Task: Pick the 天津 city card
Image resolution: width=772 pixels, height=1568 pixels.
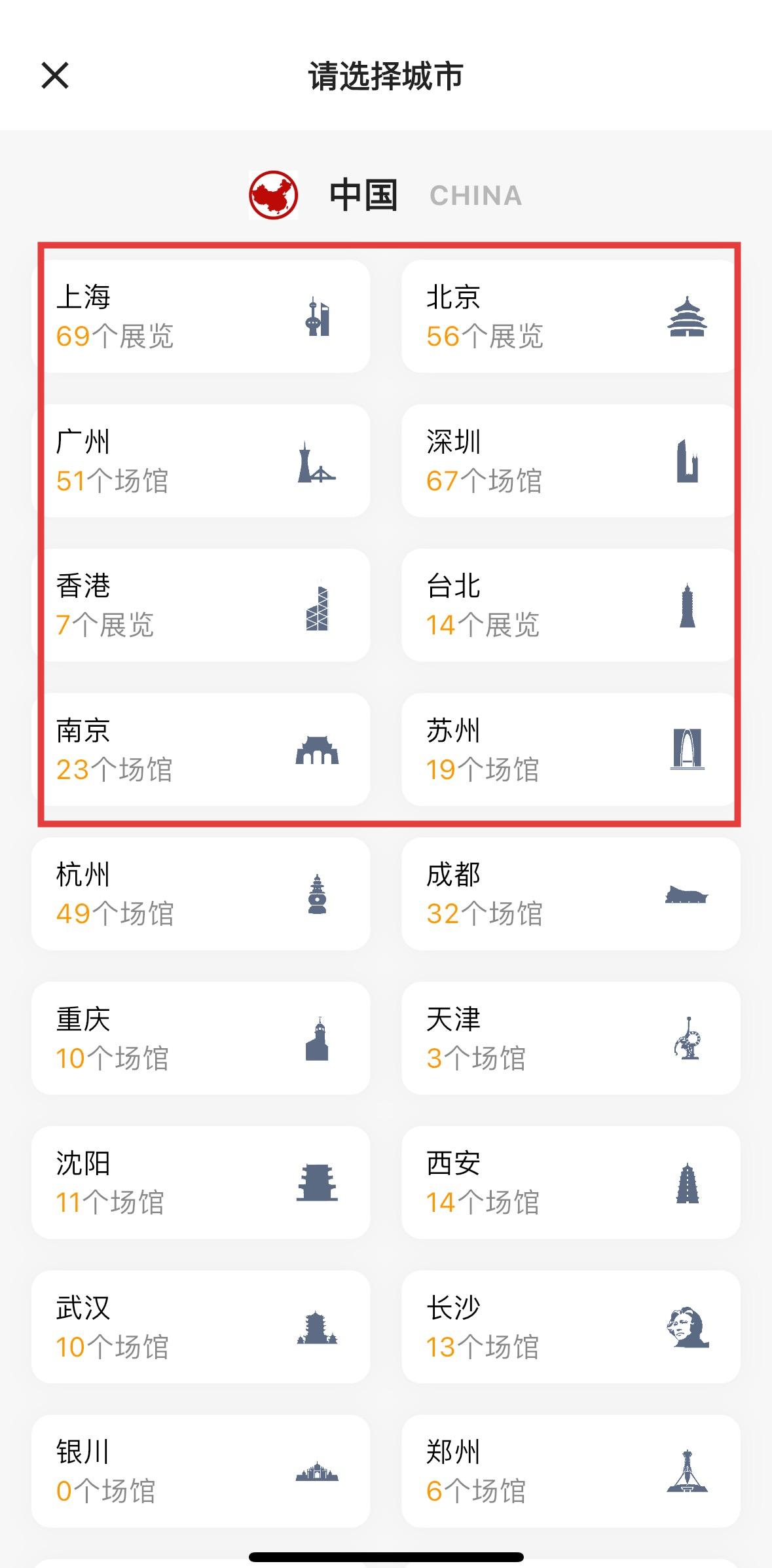Action: coord(571,1038)
